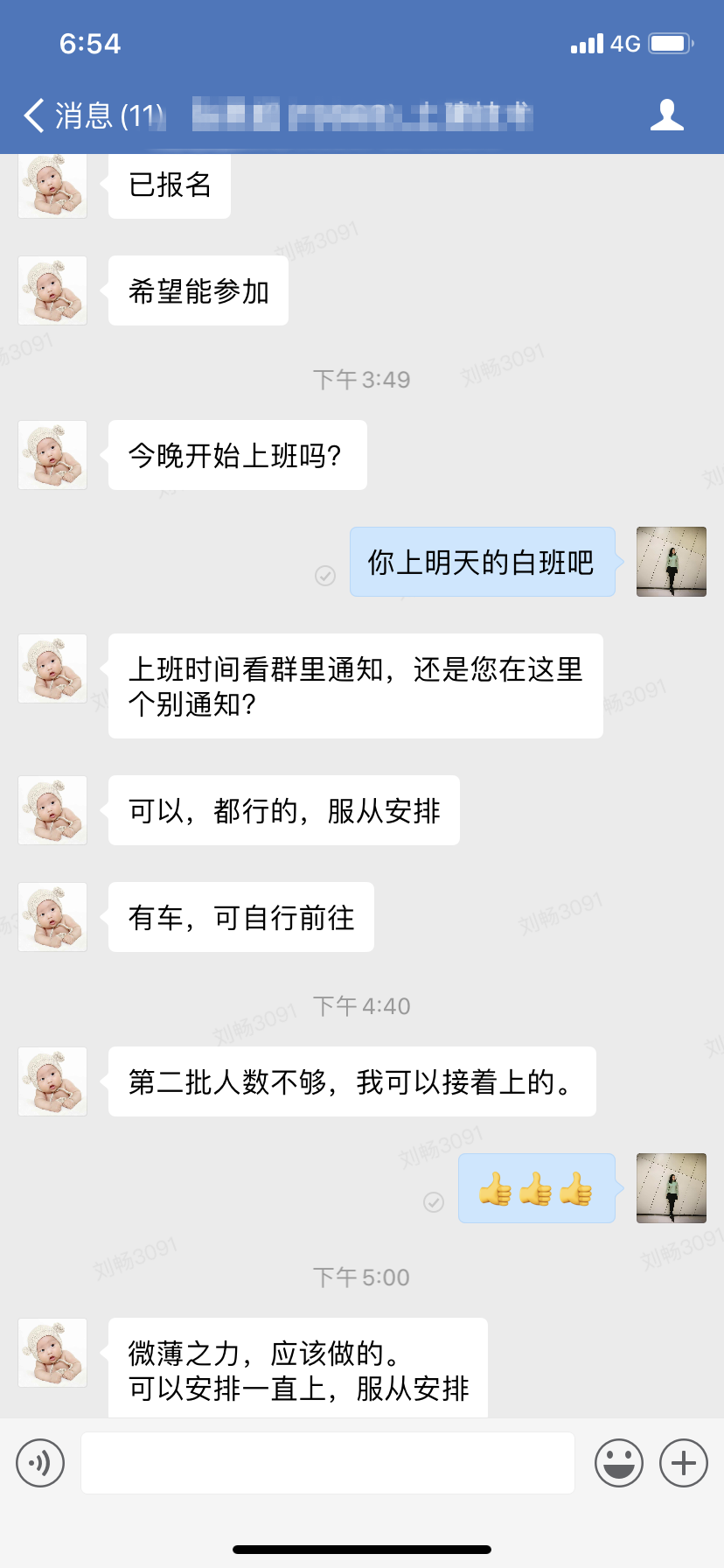Tap my avatar next to 你上明天的白班吧
Viewport: 724px width, 1568px height.
click(x=671, y=562)
